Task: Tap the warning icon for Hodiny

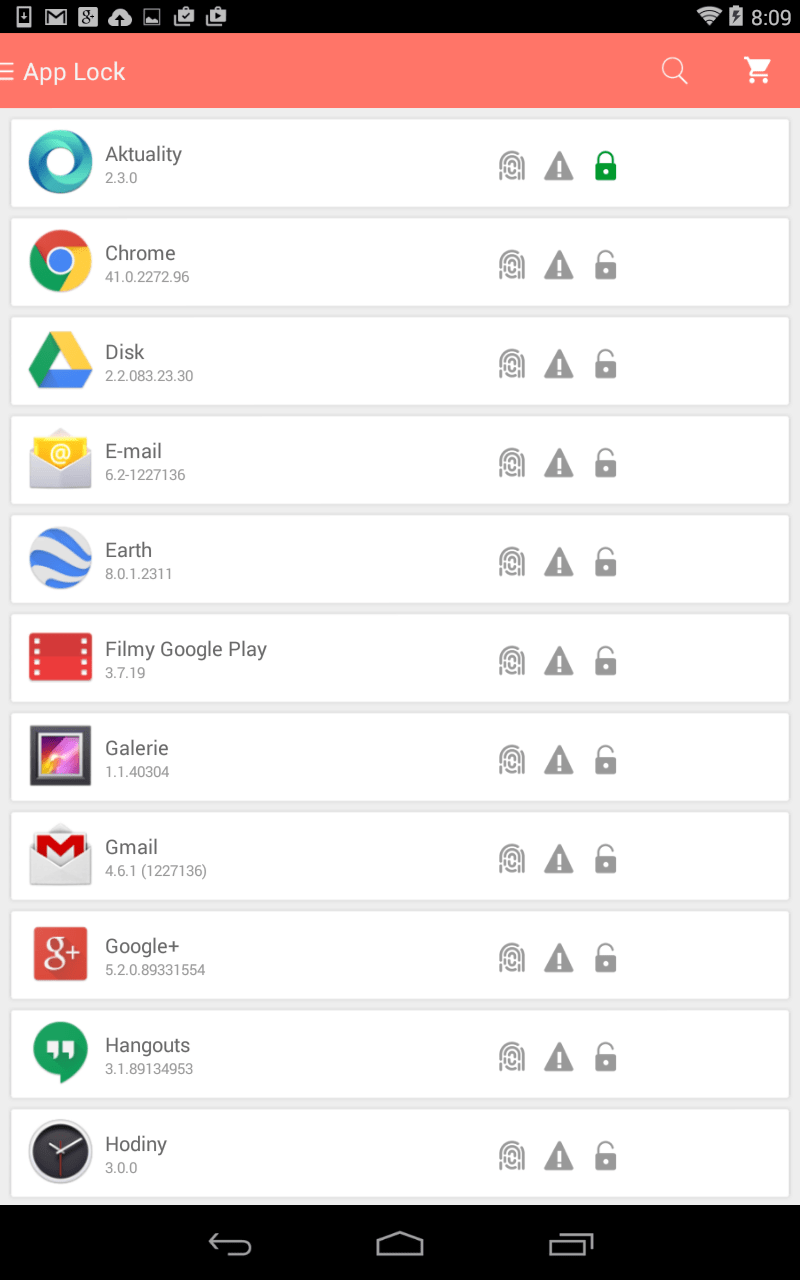Action: 559,1156
